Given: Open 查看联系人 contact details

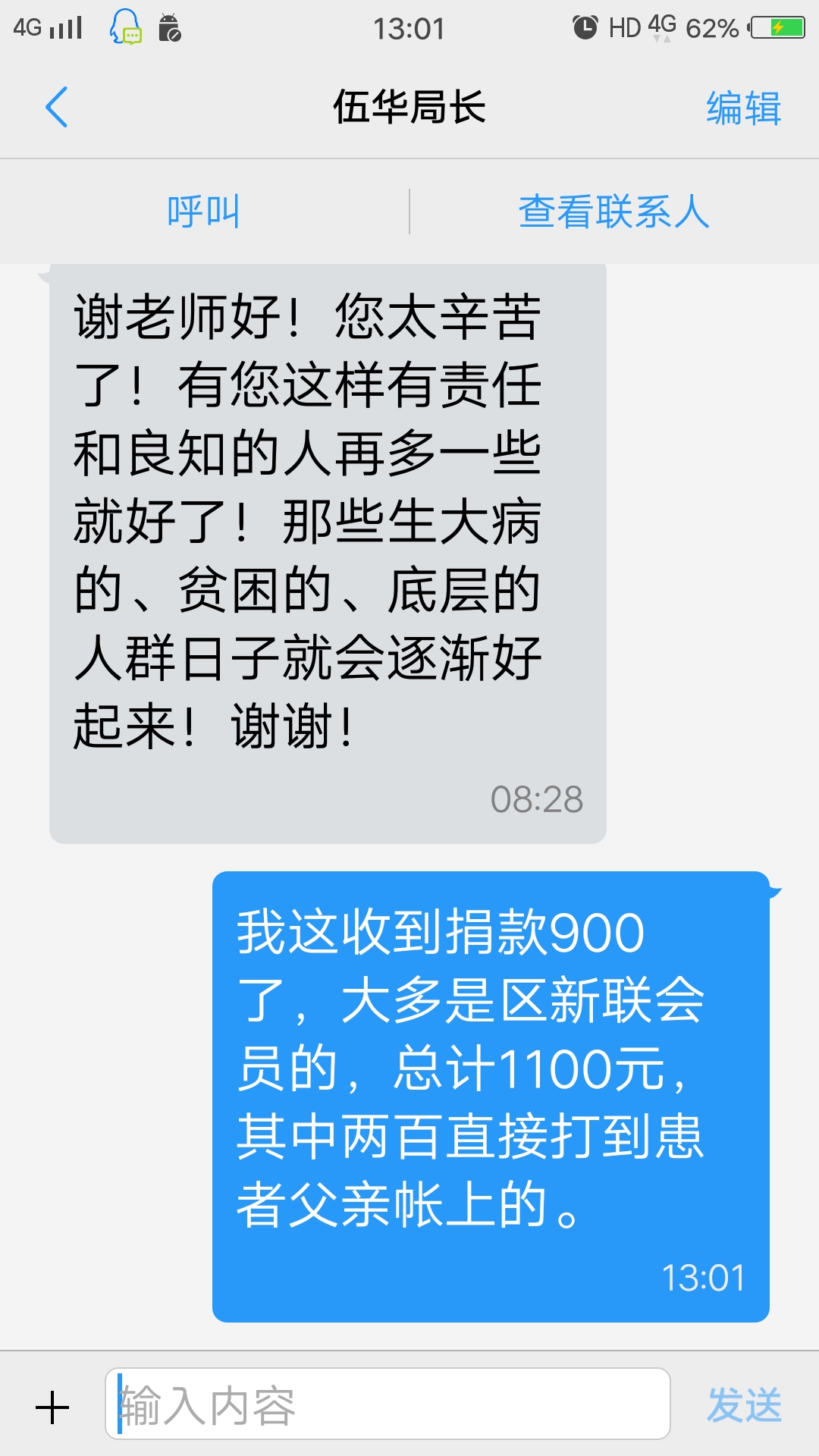Looking at the screenshot, I should 613,212.
